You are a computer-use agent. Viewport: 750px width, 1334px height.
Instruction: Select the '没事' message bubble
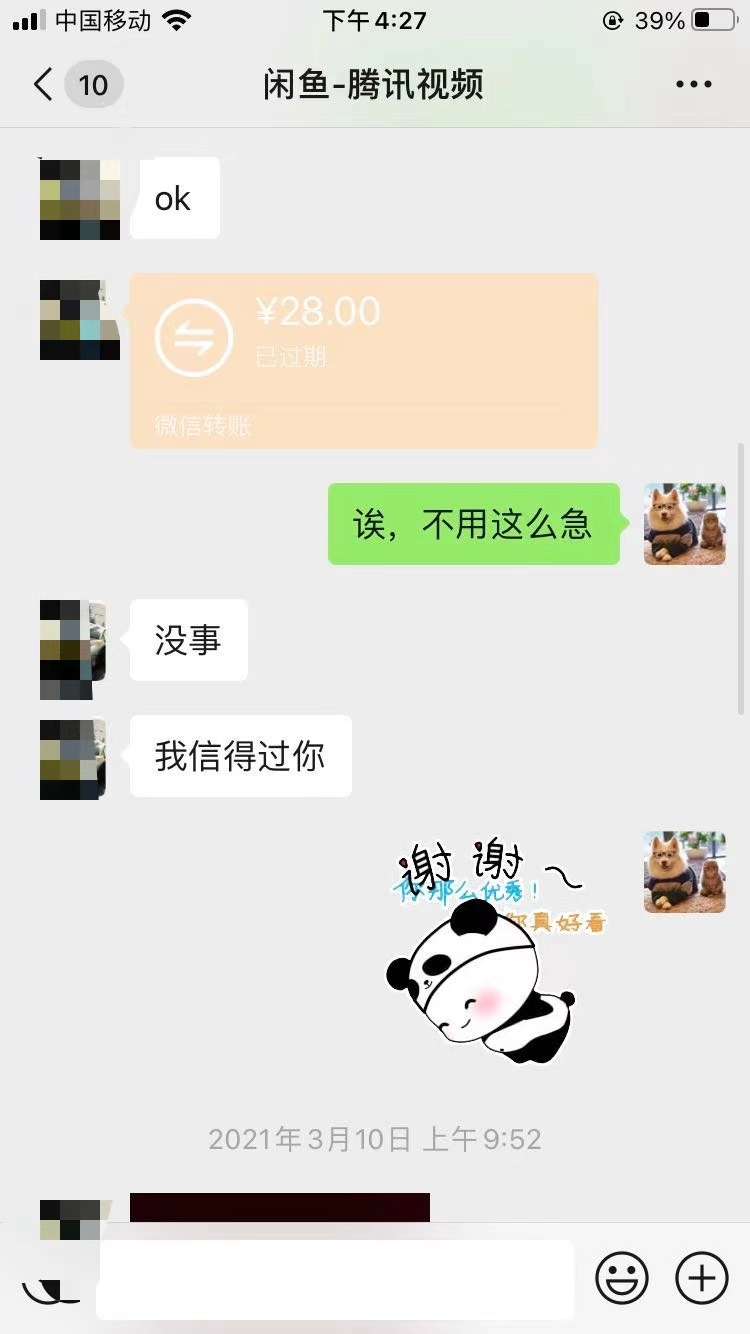pyautogui.click(x=188, y=640)
